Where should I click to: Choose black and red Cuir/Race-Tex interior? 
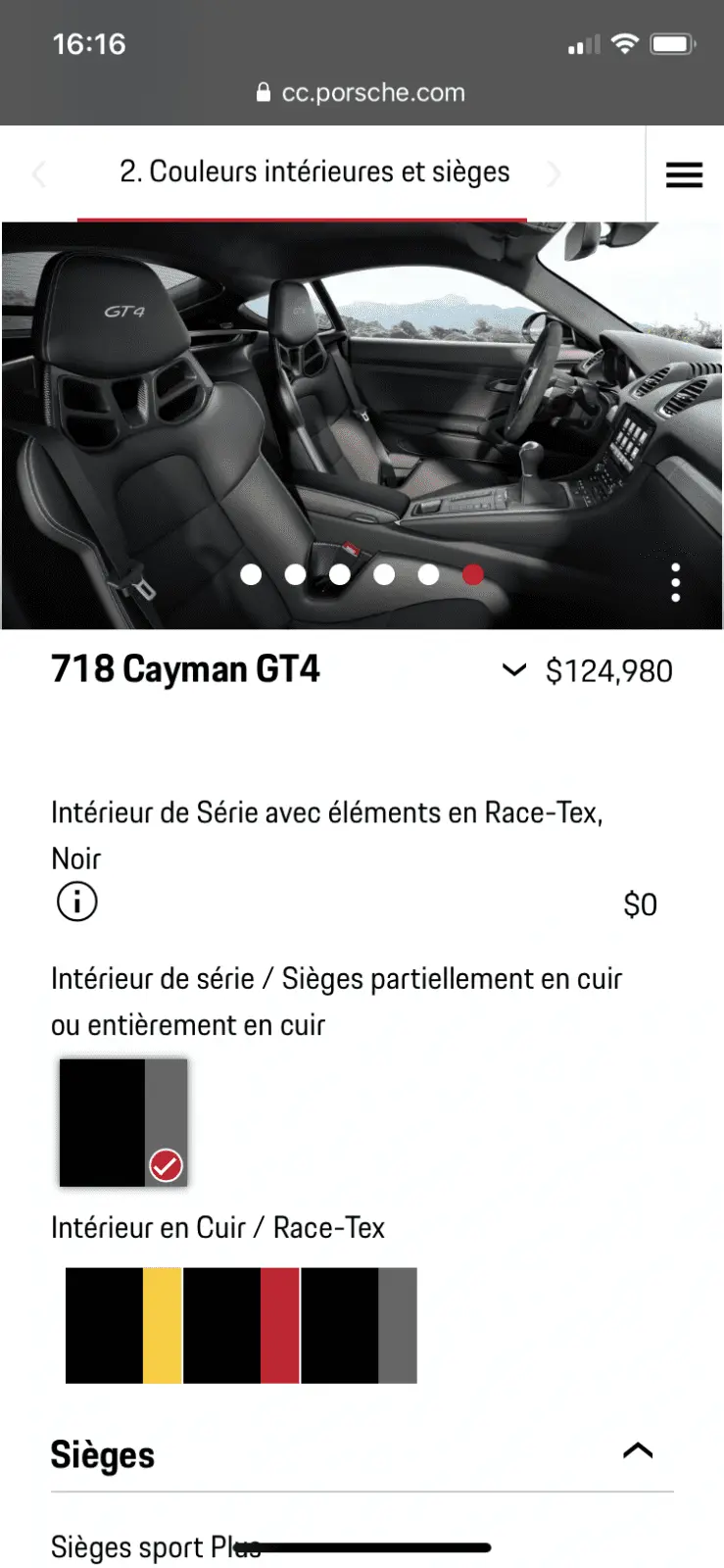click(x=241, y=1325)
